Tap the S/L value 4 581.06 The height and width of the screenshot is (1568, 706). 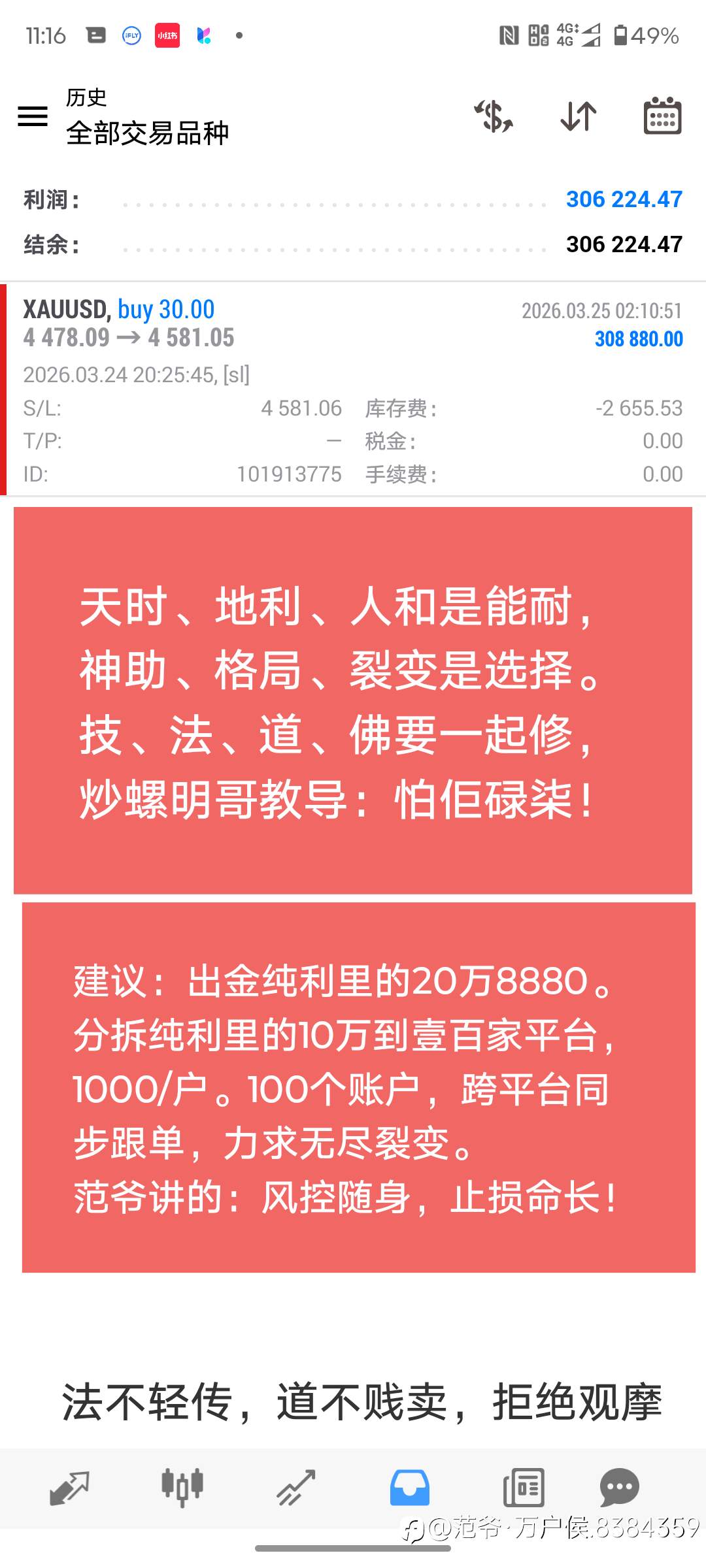pos(302,408)
